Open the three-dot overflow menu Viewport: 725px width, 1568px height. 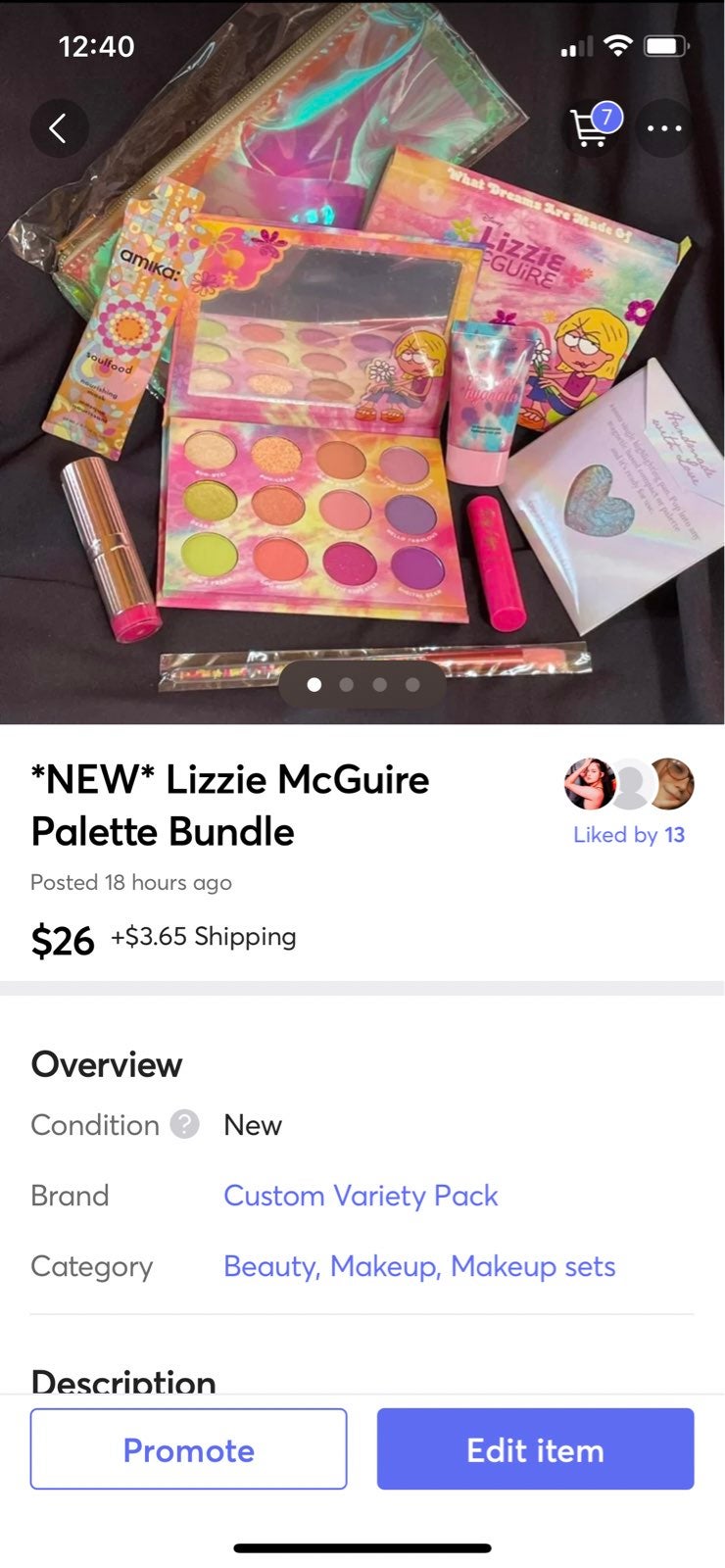664,128
